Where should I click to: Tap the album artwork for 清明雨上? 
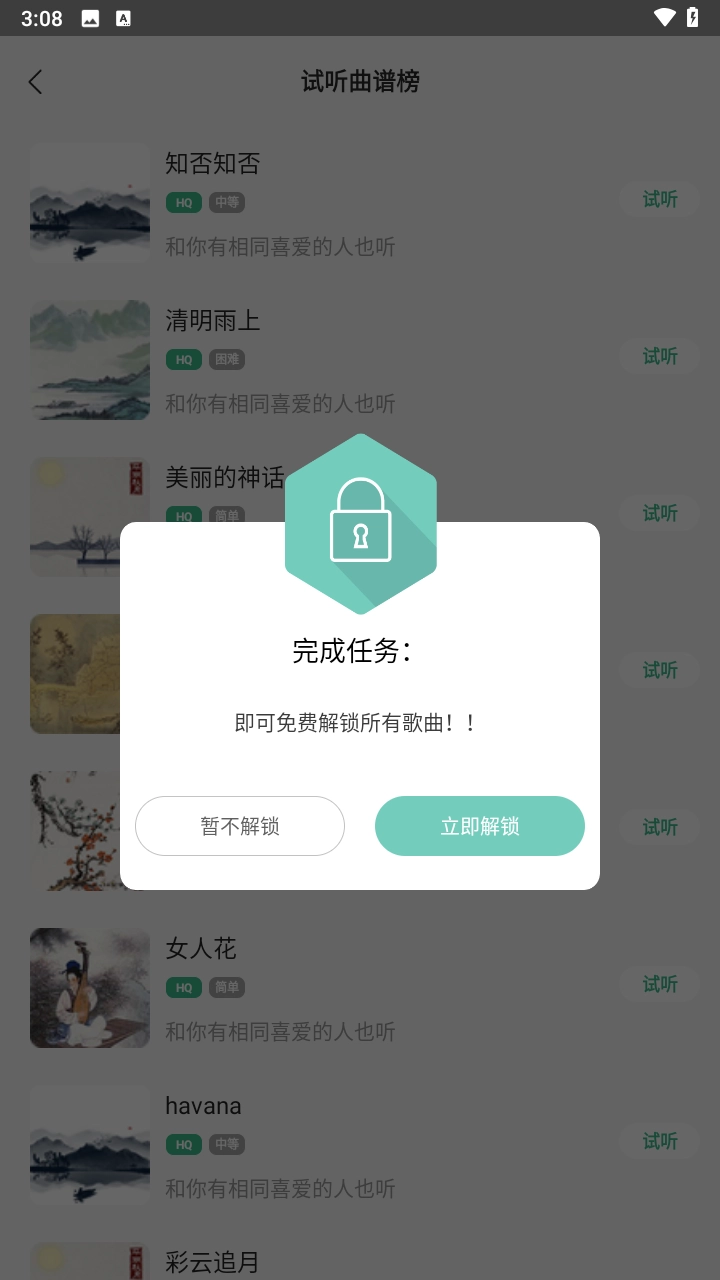pos(89,360)
